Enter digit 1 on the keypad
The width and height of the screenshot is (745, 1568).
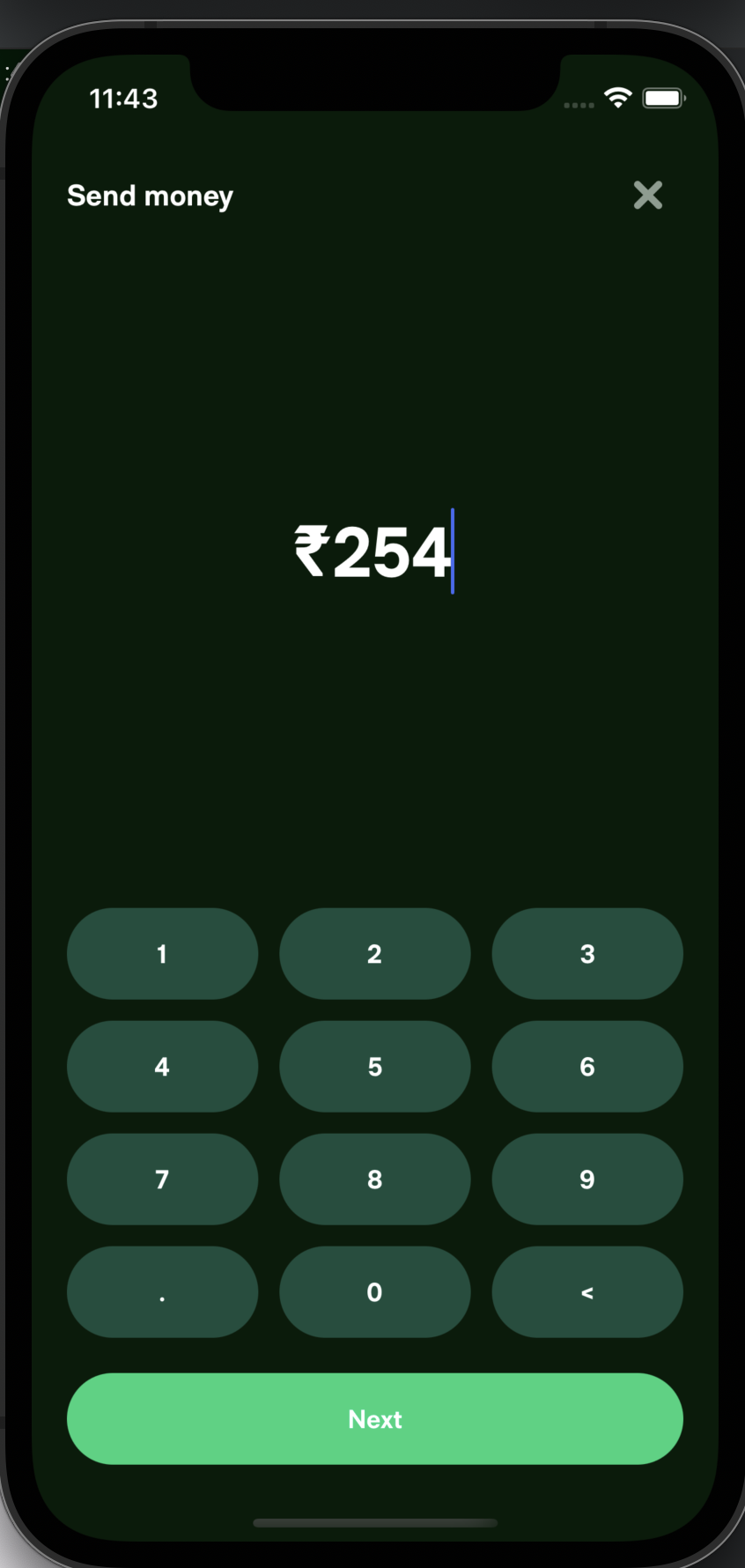click(x=162, y=953)
